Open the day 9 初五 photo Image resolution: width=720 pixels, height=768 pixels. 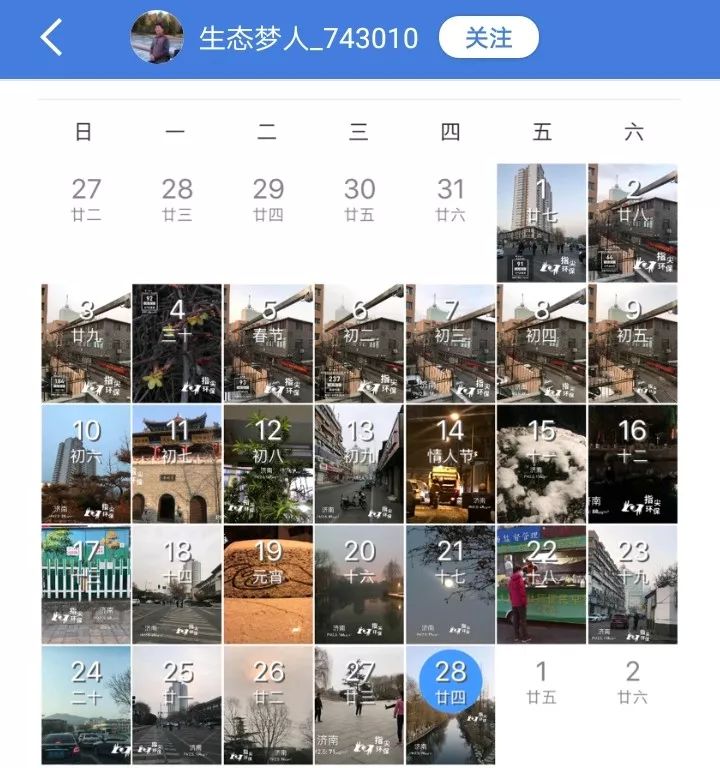[x=632, y=342]
